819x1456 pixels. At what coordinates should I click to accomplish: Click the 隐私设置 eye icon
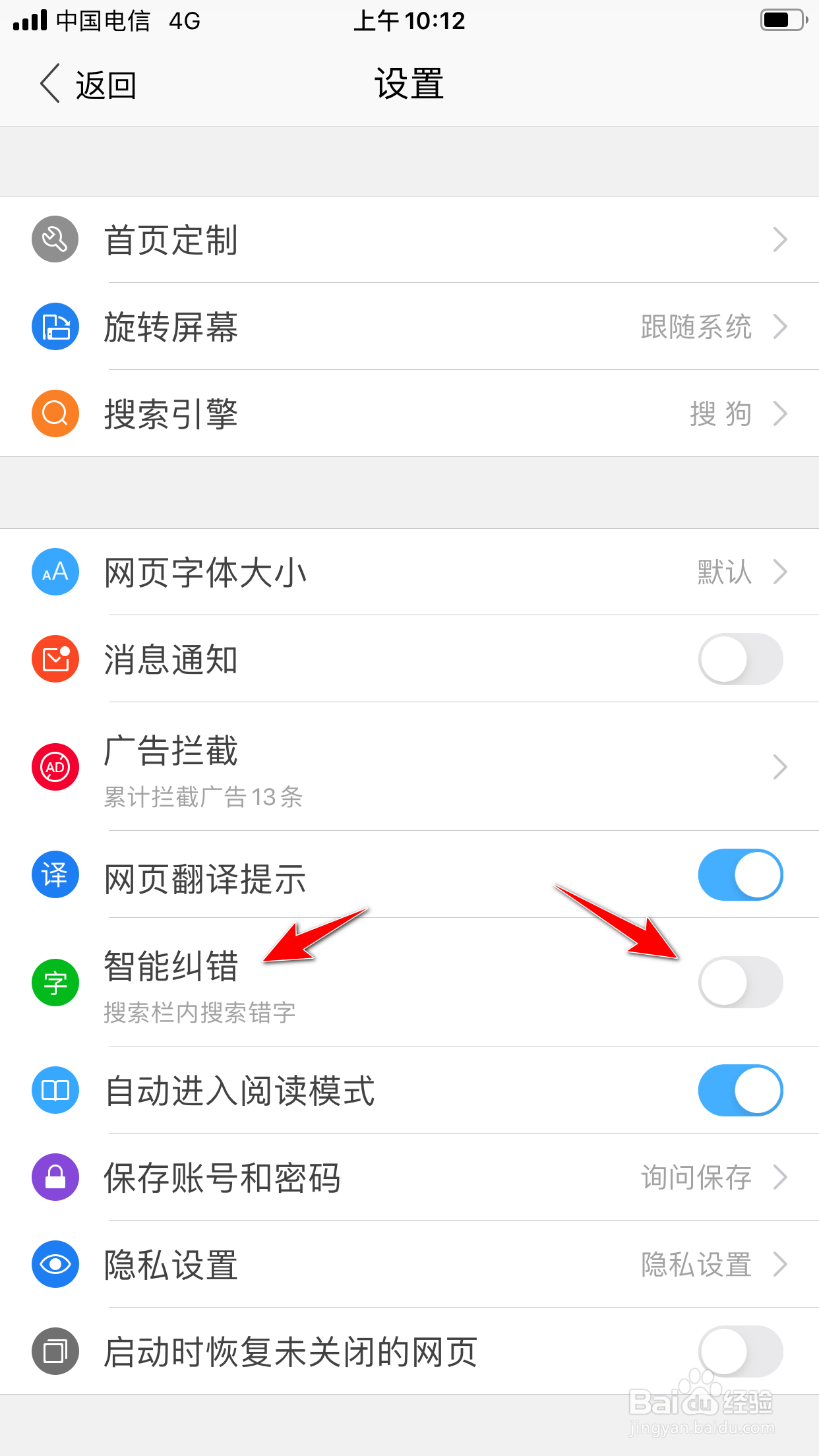coord(55,1264)
